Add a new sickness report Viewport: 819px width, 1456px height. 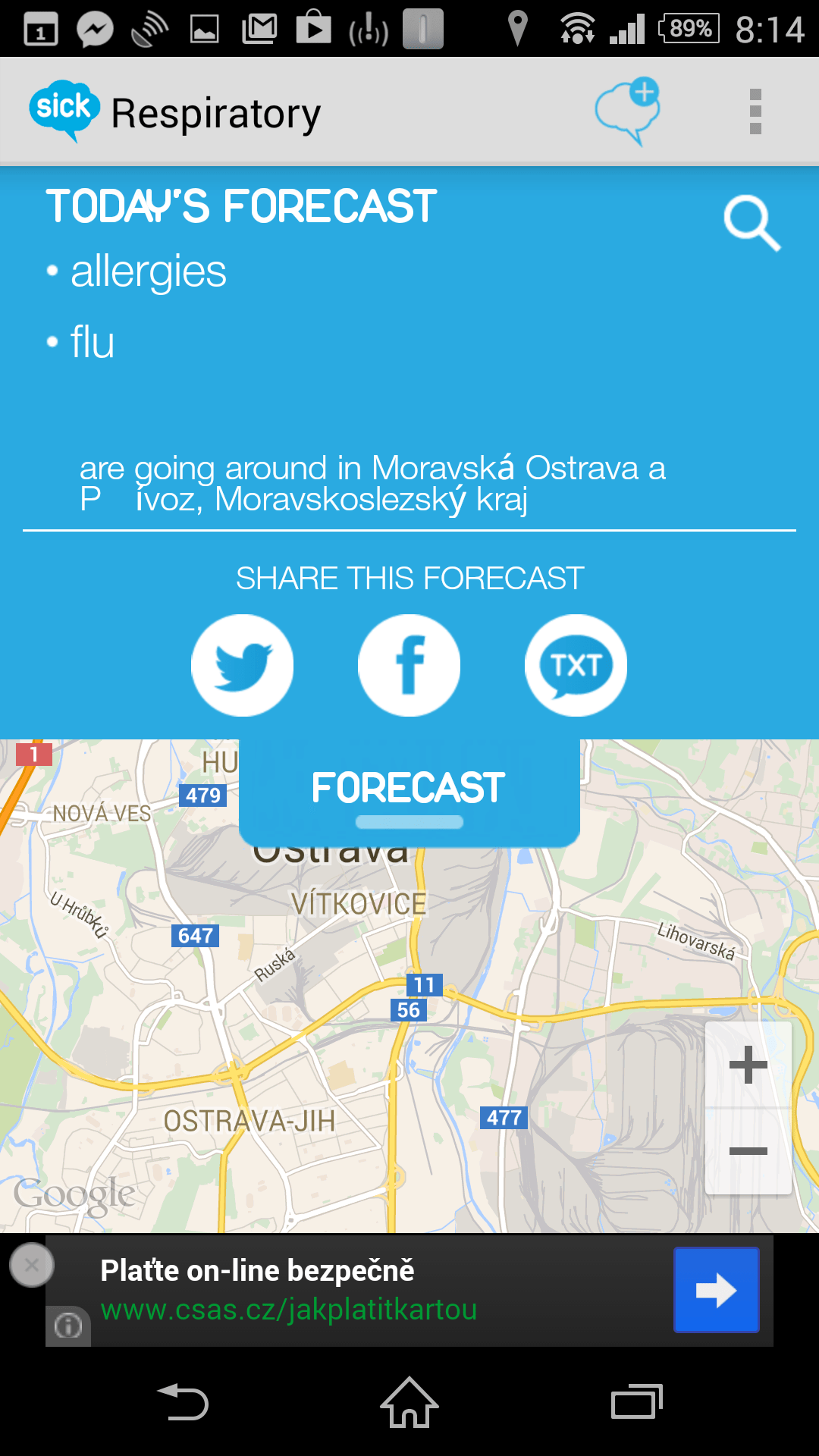pos(627,111)
